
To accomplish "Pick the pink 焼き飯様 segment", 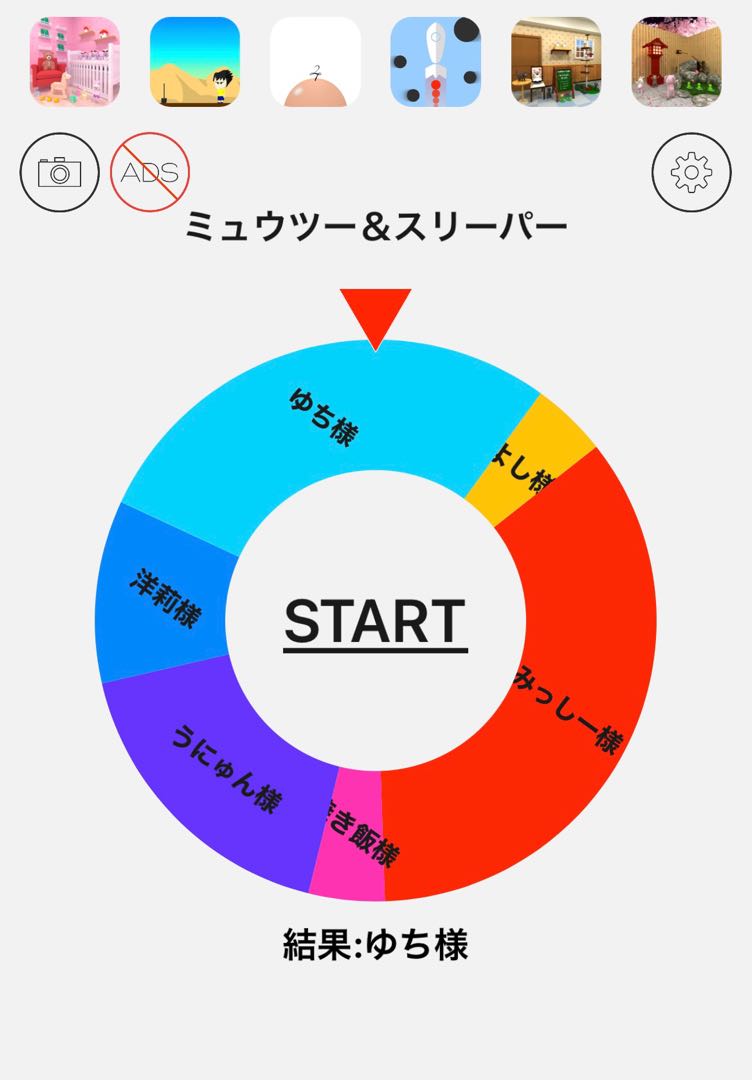I will tap(350, 830).
